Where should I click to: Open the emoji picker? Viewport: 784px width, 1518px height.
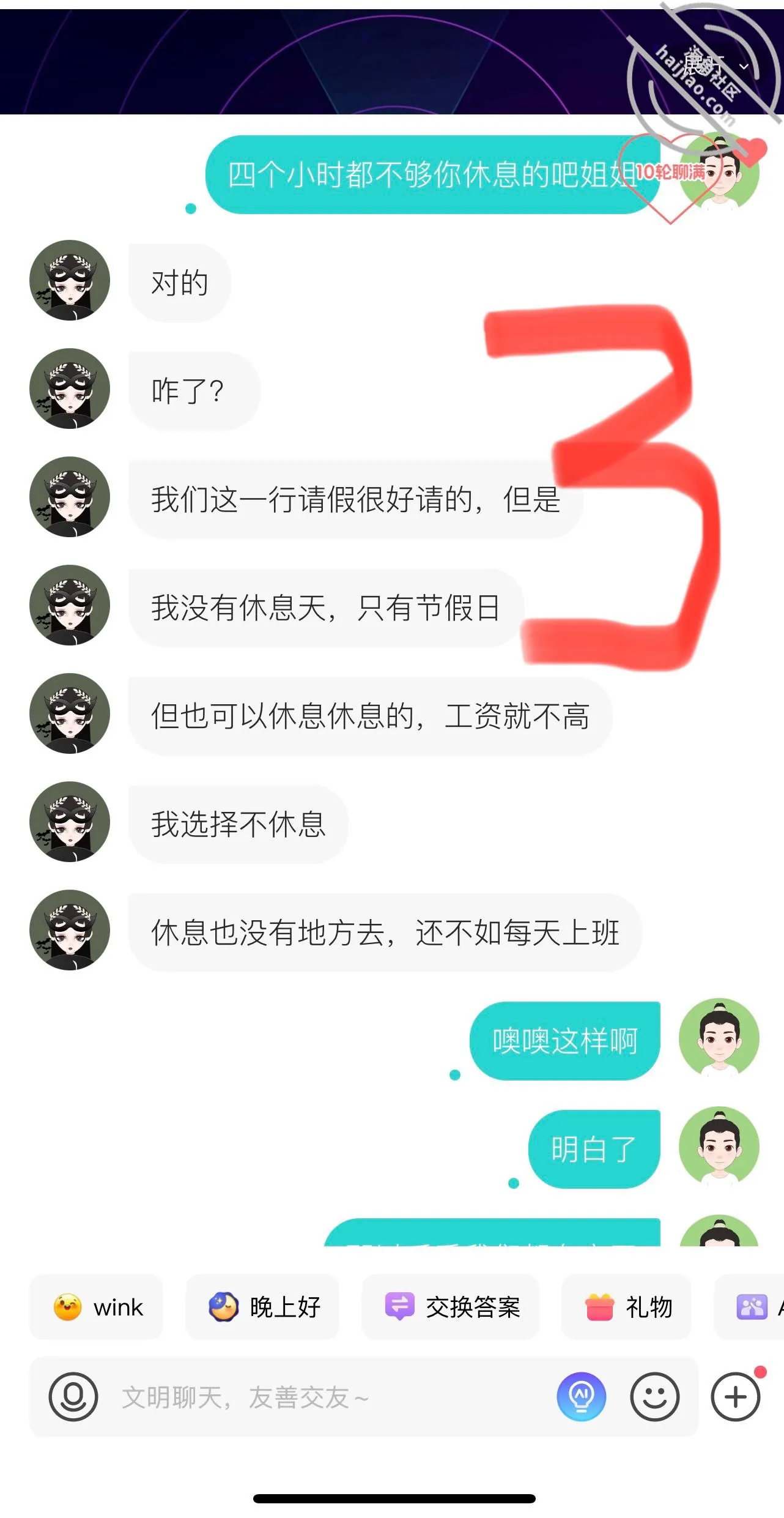click(x=655, y=1397)
